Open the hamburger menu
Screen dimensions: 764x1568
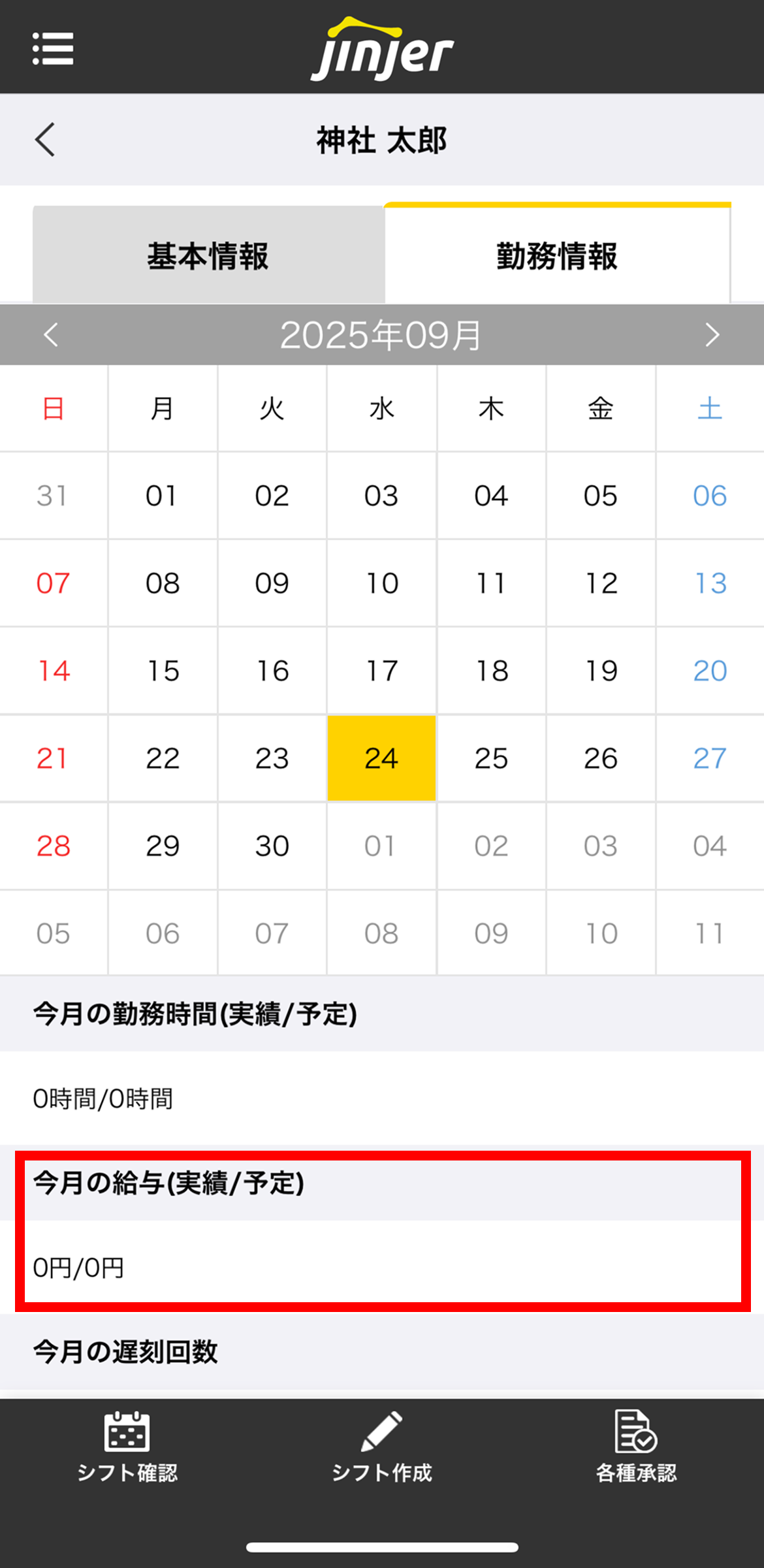click(53, 49)
